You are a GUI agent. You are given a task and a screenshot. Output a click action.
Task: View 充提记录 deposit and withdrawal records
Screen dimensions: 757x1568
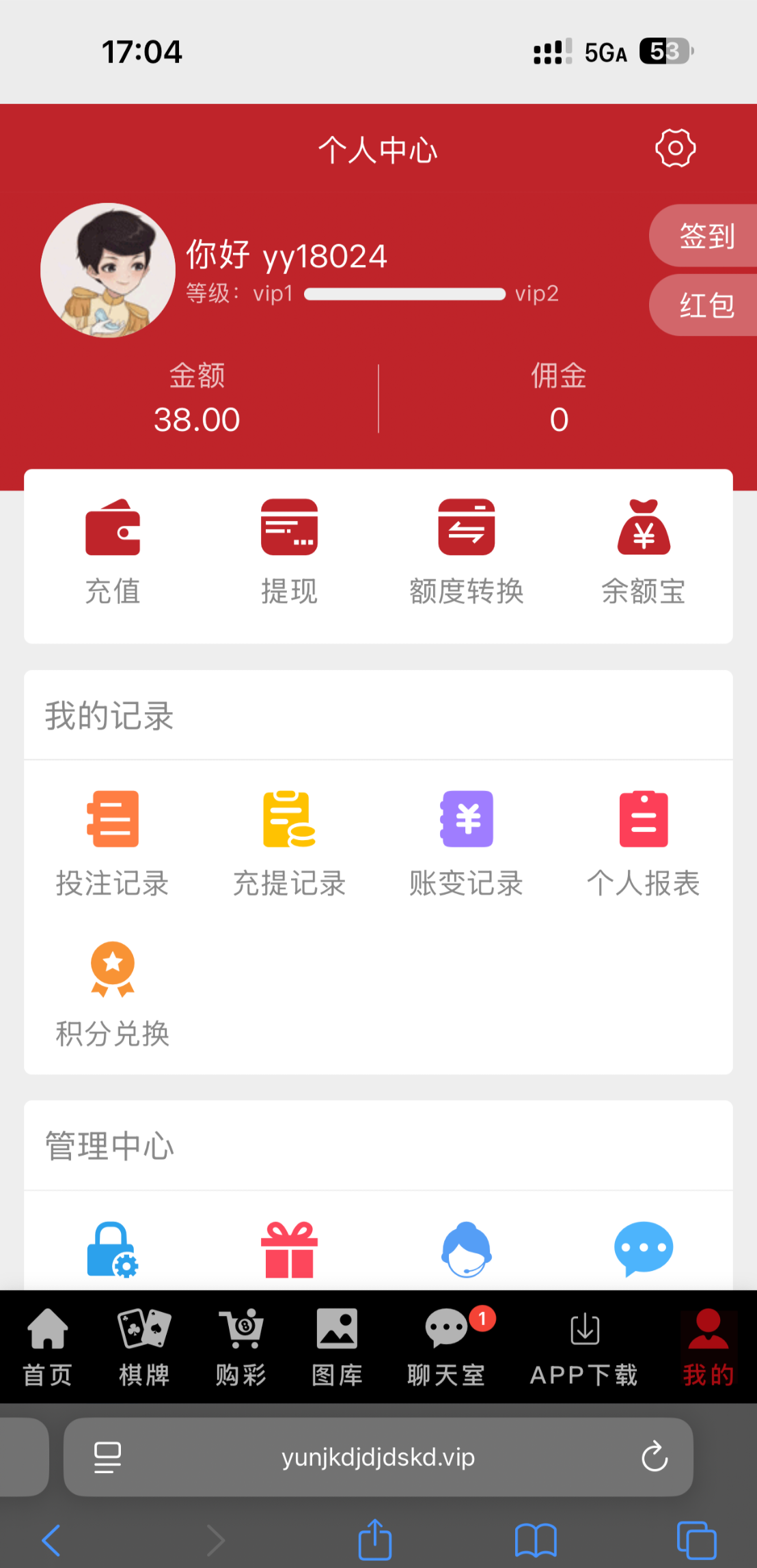[x=289, y=843]
